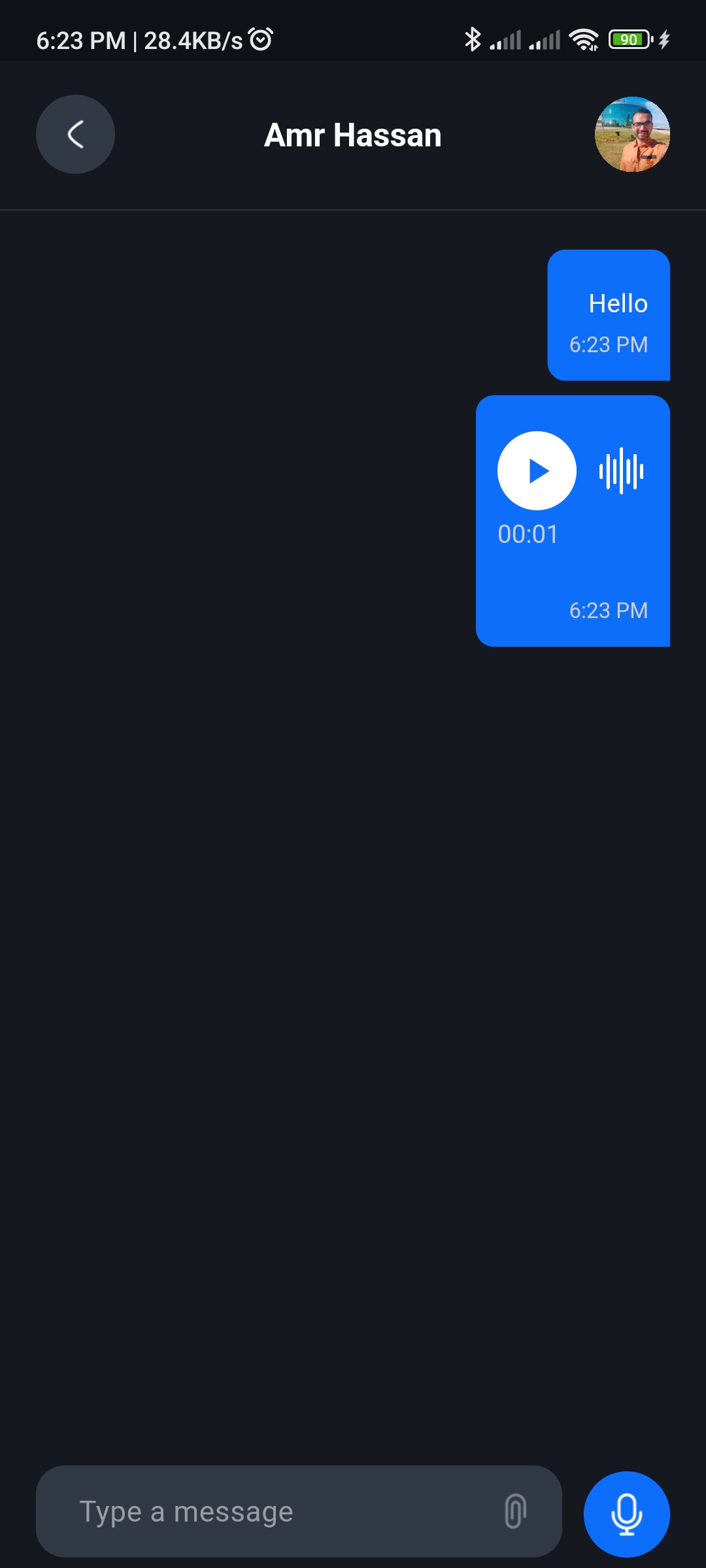706x1568 pixels.
Task: Open Amr Hassan's profile picture
Action: 632,135
